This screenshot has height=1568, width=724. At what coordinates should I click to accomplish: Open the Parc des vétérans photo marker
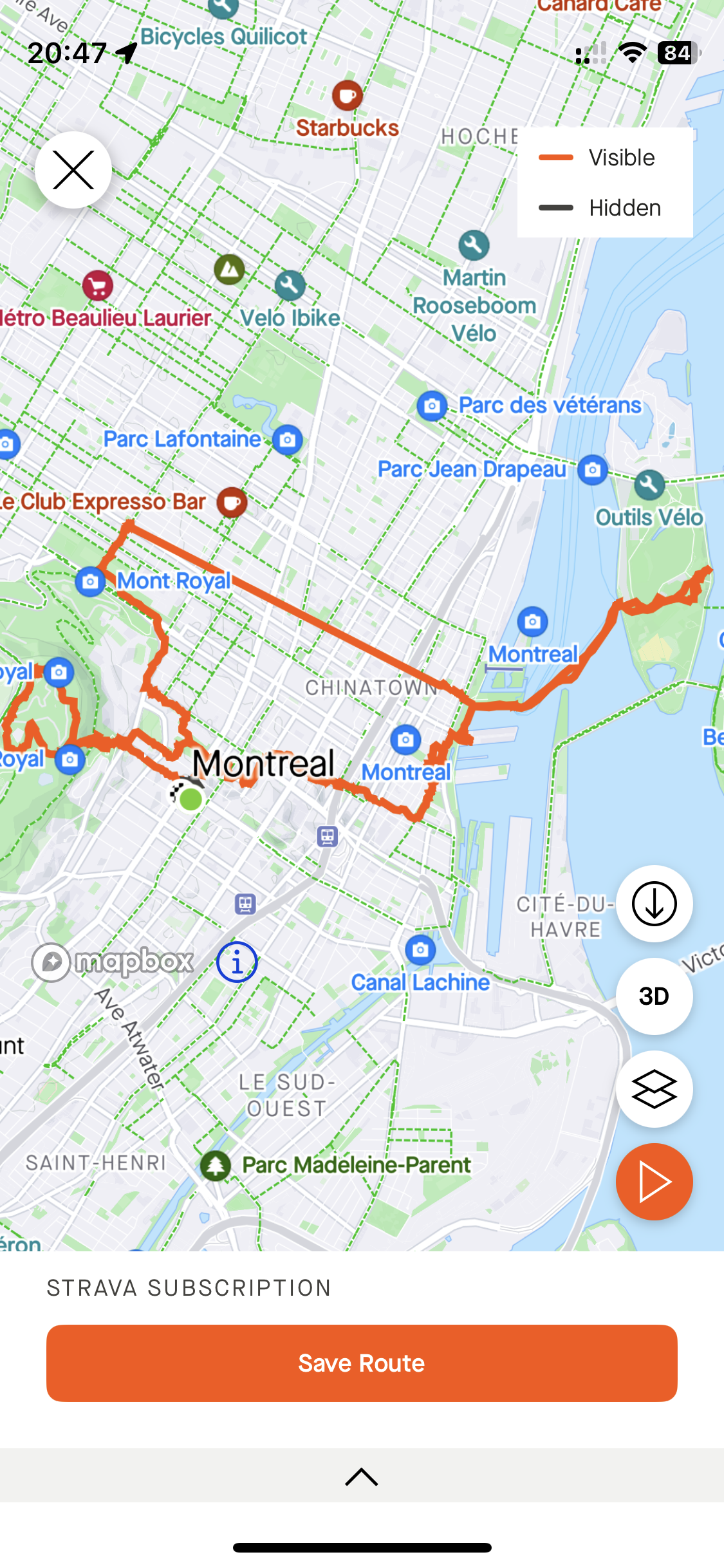432,406
